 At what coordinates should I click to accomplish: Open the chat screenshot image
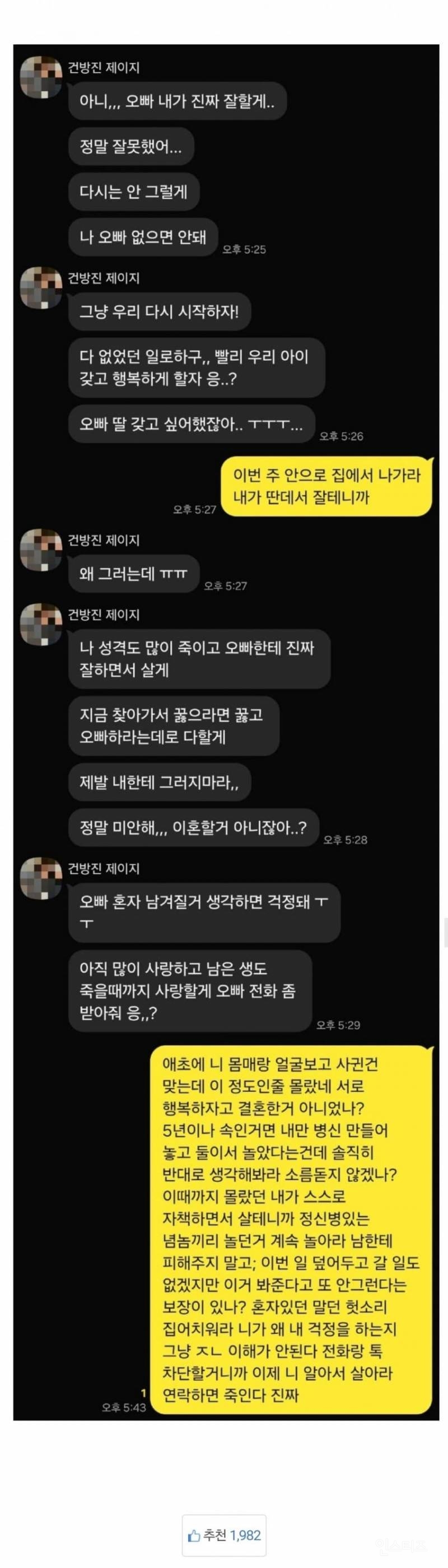tap(225, 731)
